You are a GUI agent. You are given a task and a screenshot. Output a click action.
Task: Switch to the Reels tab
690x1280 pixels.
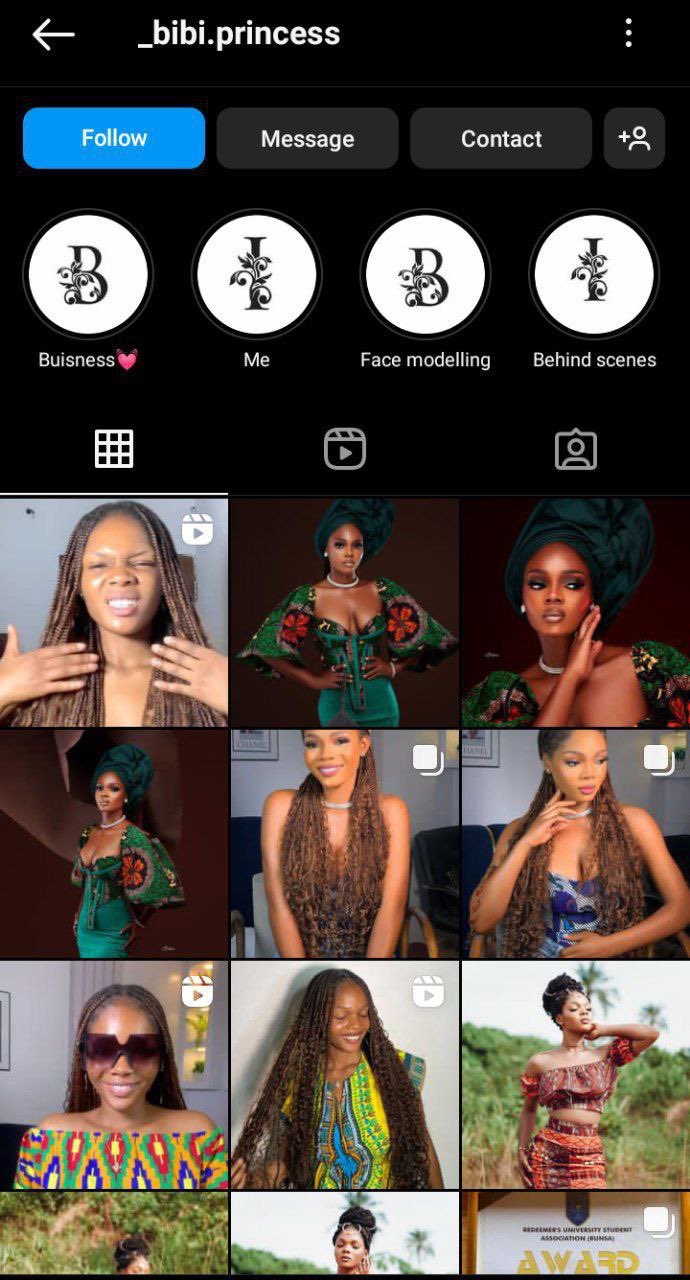[345, 450]
